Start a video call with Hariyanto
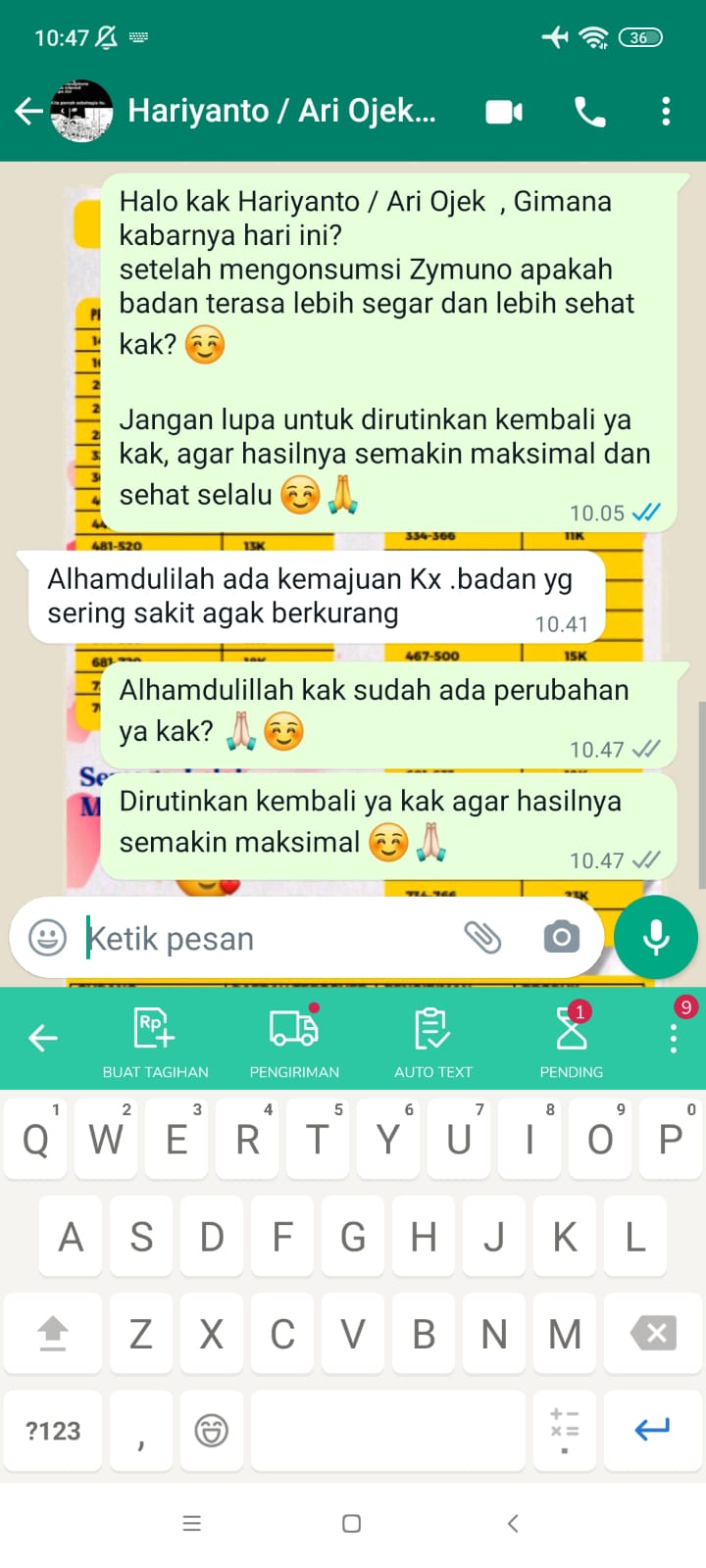Screen dimensions: 706x1568 coord(504,112)
